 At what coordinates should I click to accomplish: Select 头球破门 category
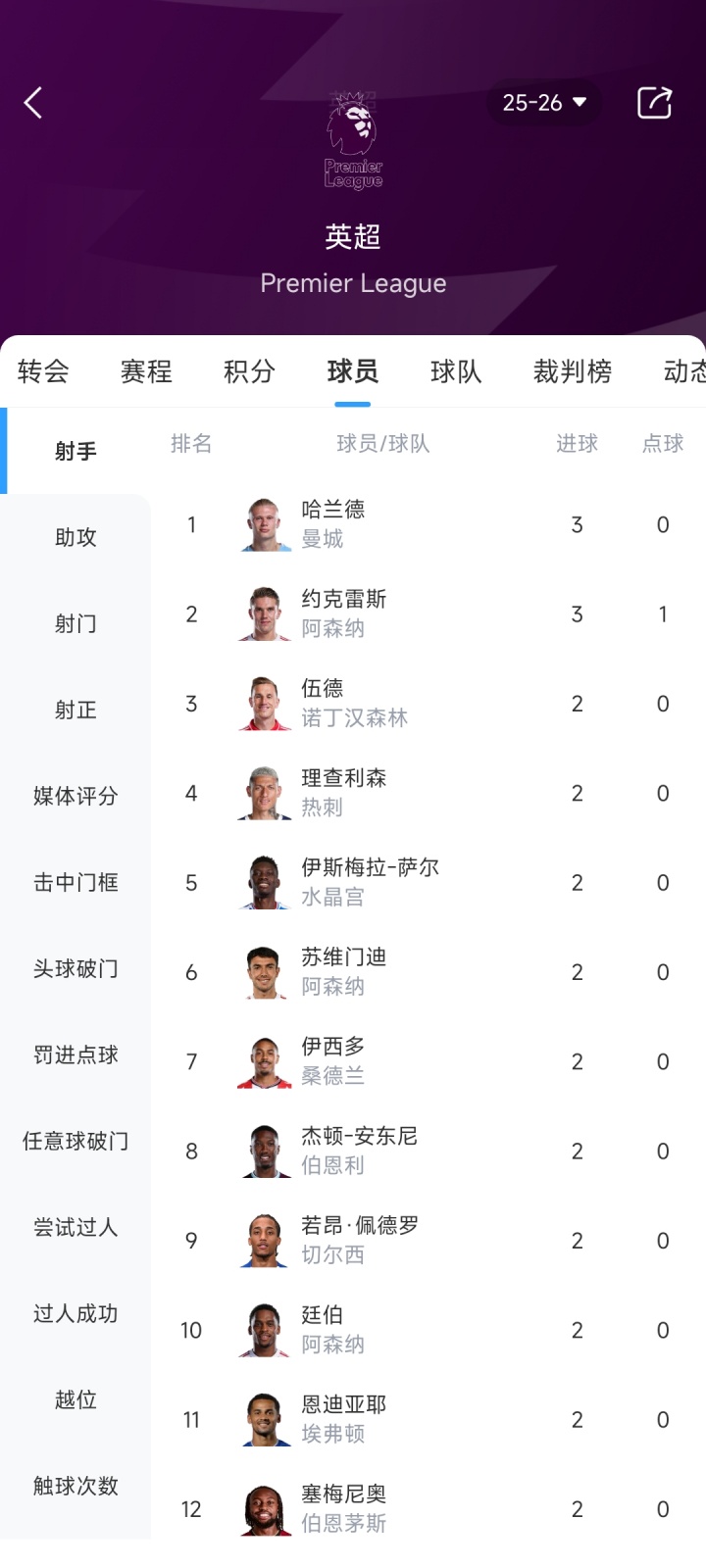tap(76, 968)
